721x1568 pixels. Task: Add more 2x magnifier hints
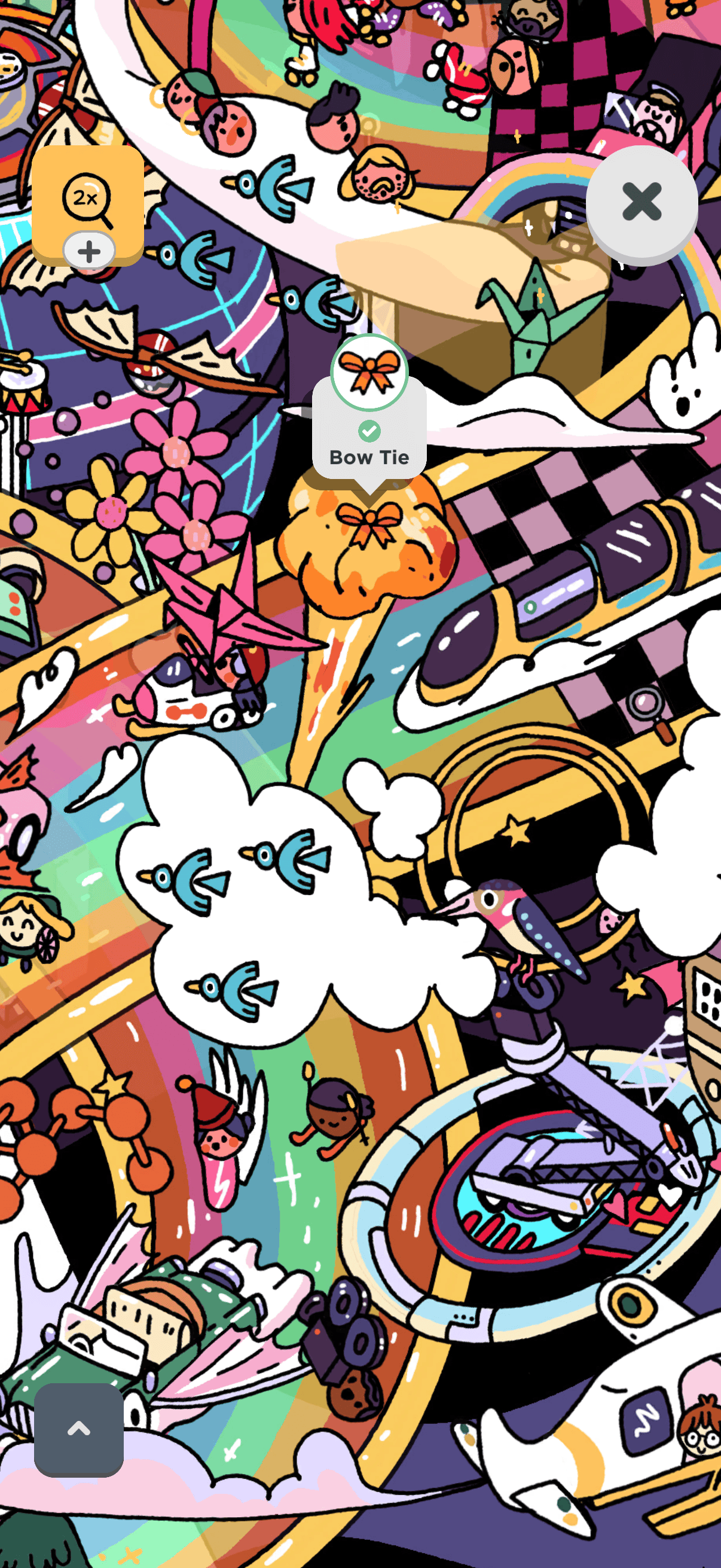coord(89,251)
